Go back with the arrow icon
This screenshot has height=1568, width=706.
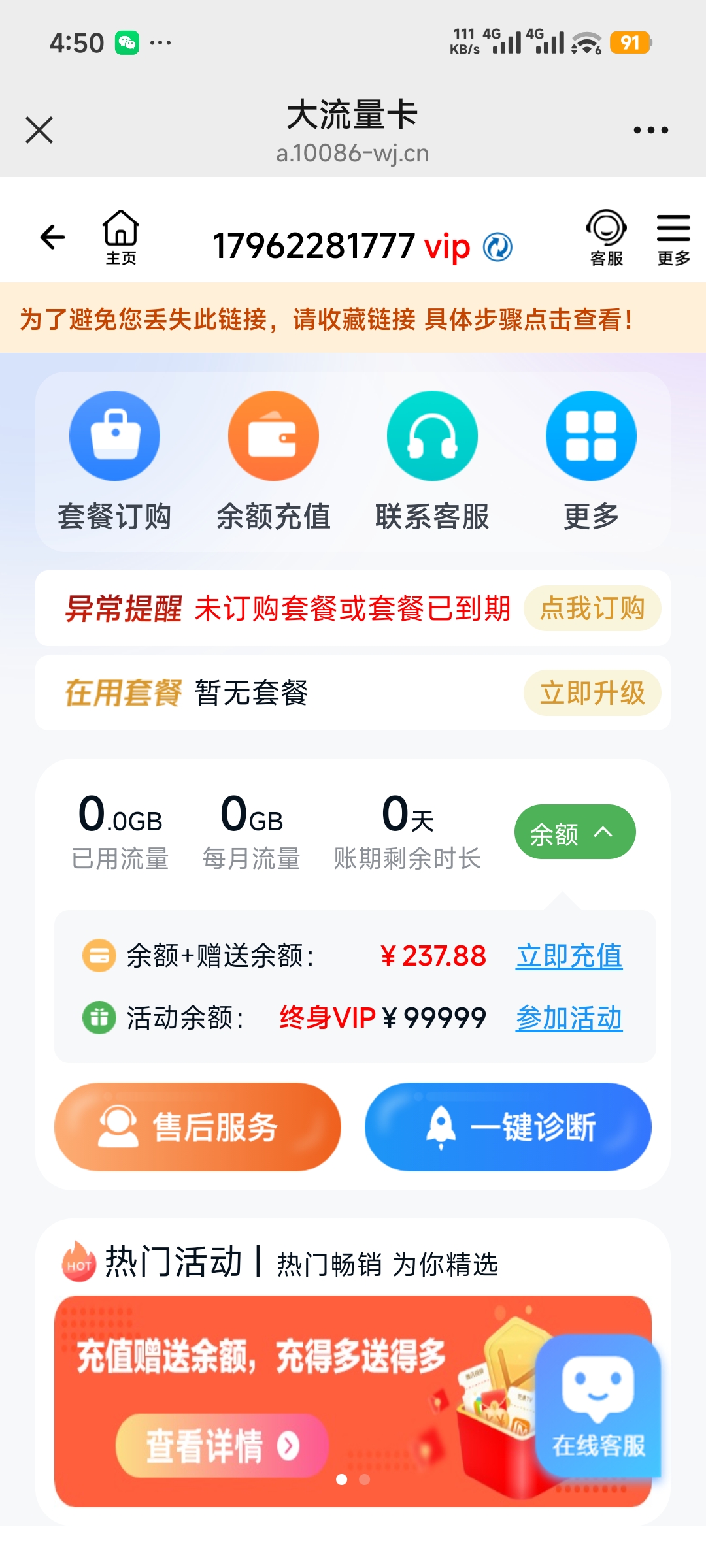(52, 237)
